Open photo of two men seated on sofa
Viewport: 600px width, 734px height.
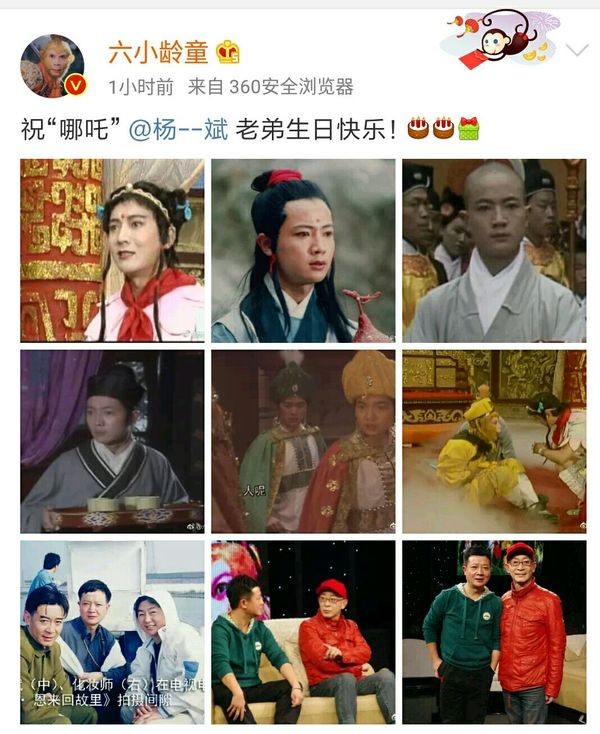[x=303, y=632]
